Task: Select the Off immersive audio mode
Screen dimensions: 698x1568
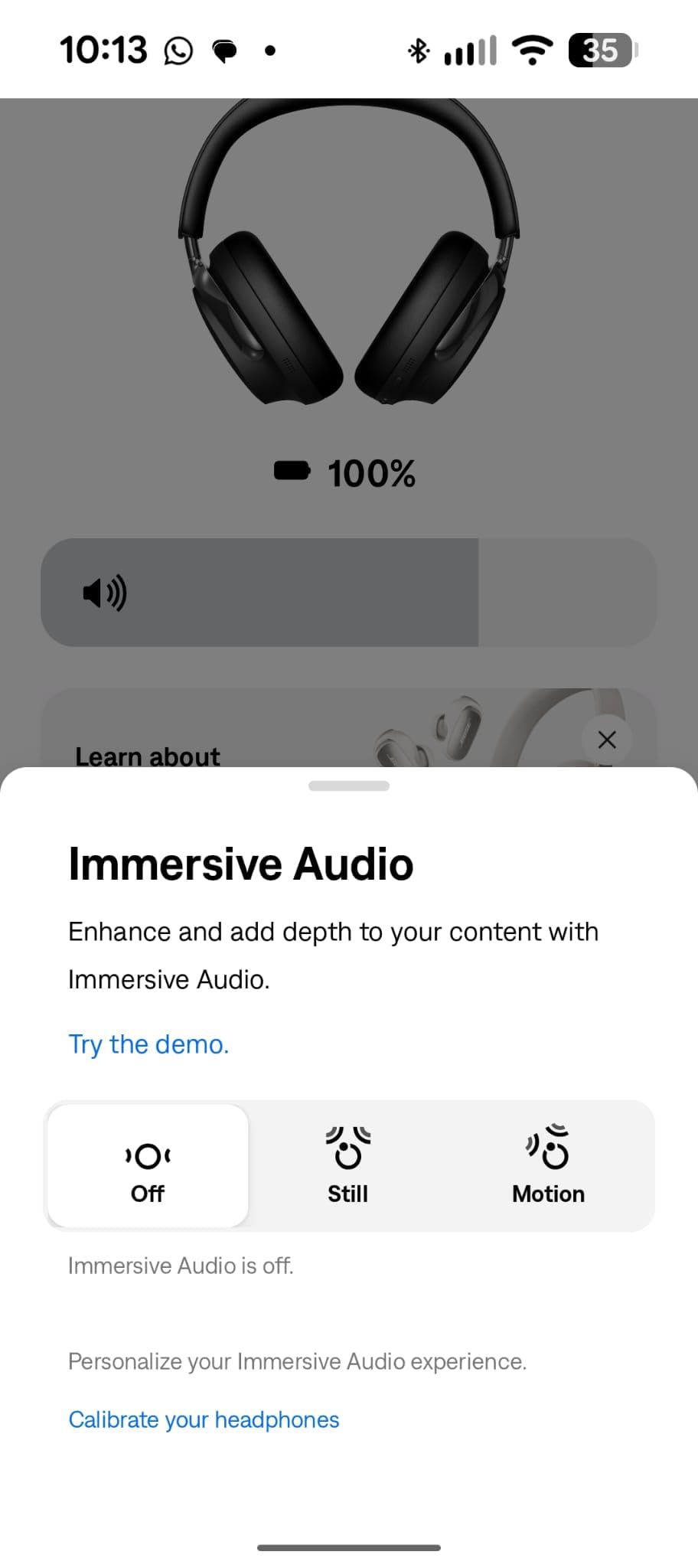Action: pyautogui.click(x=148, y=1166)
